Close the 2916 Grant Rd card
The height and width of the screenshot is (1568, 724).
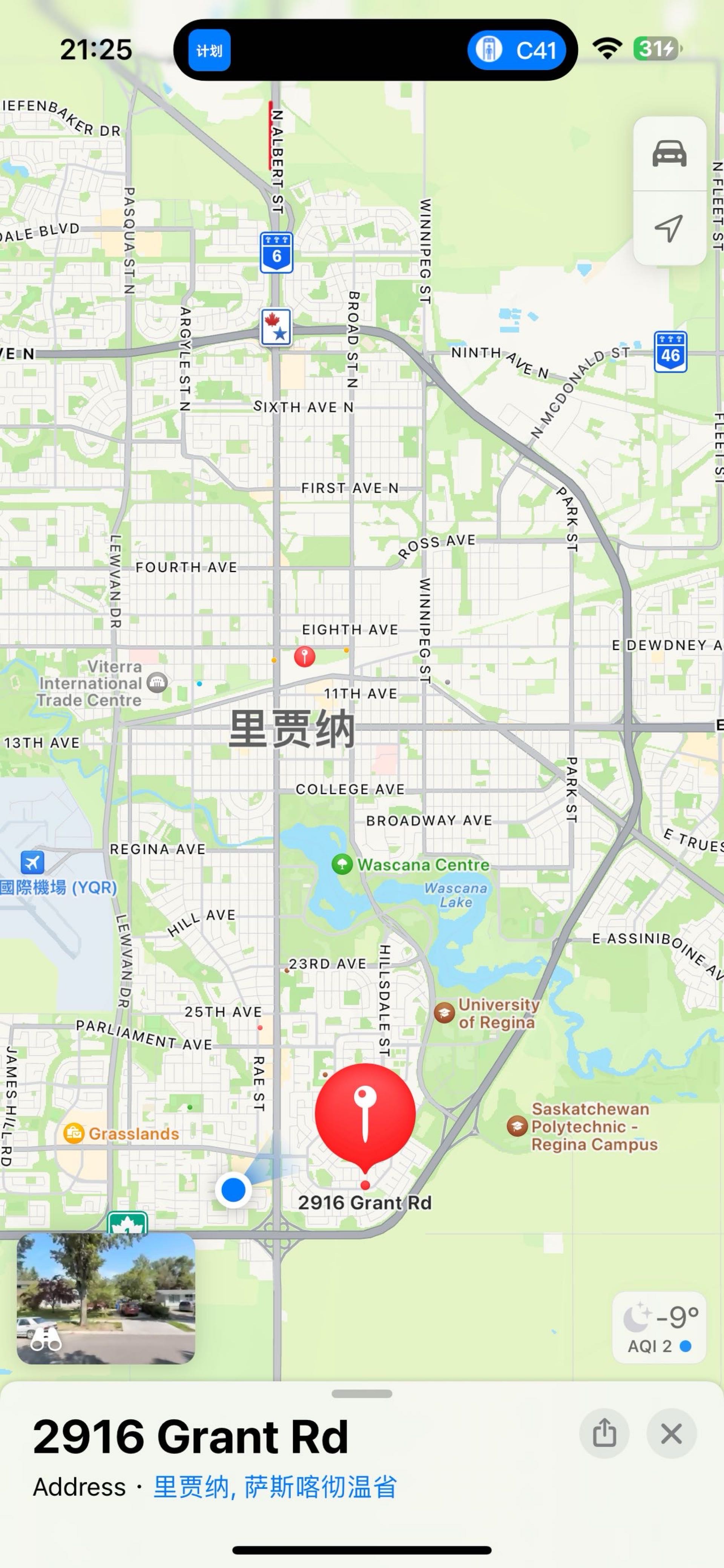[x=672, y=1433]
